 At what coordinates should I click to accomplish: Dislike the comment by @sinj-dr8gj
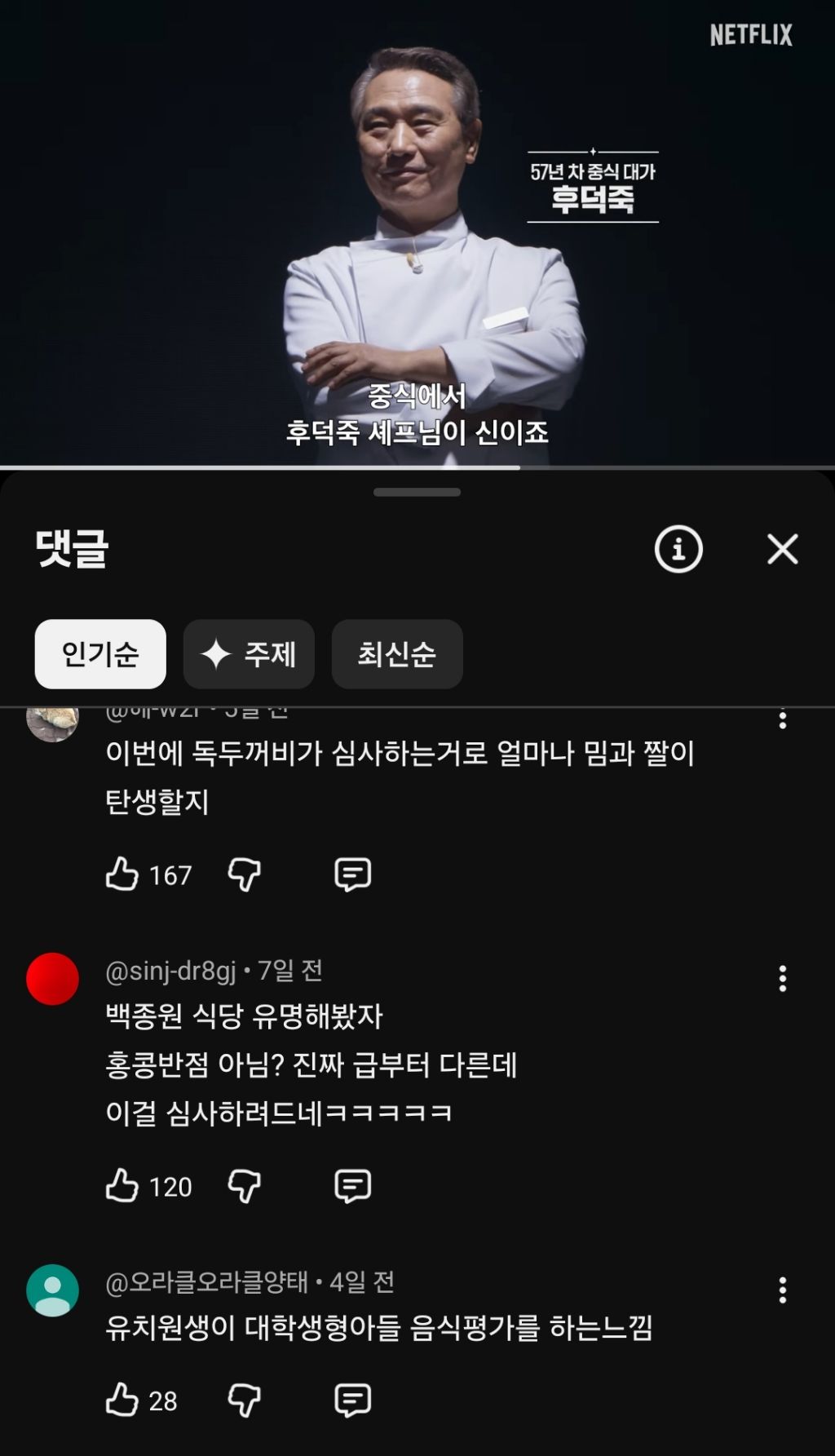pyautogui.click(x=245, y=1188)
